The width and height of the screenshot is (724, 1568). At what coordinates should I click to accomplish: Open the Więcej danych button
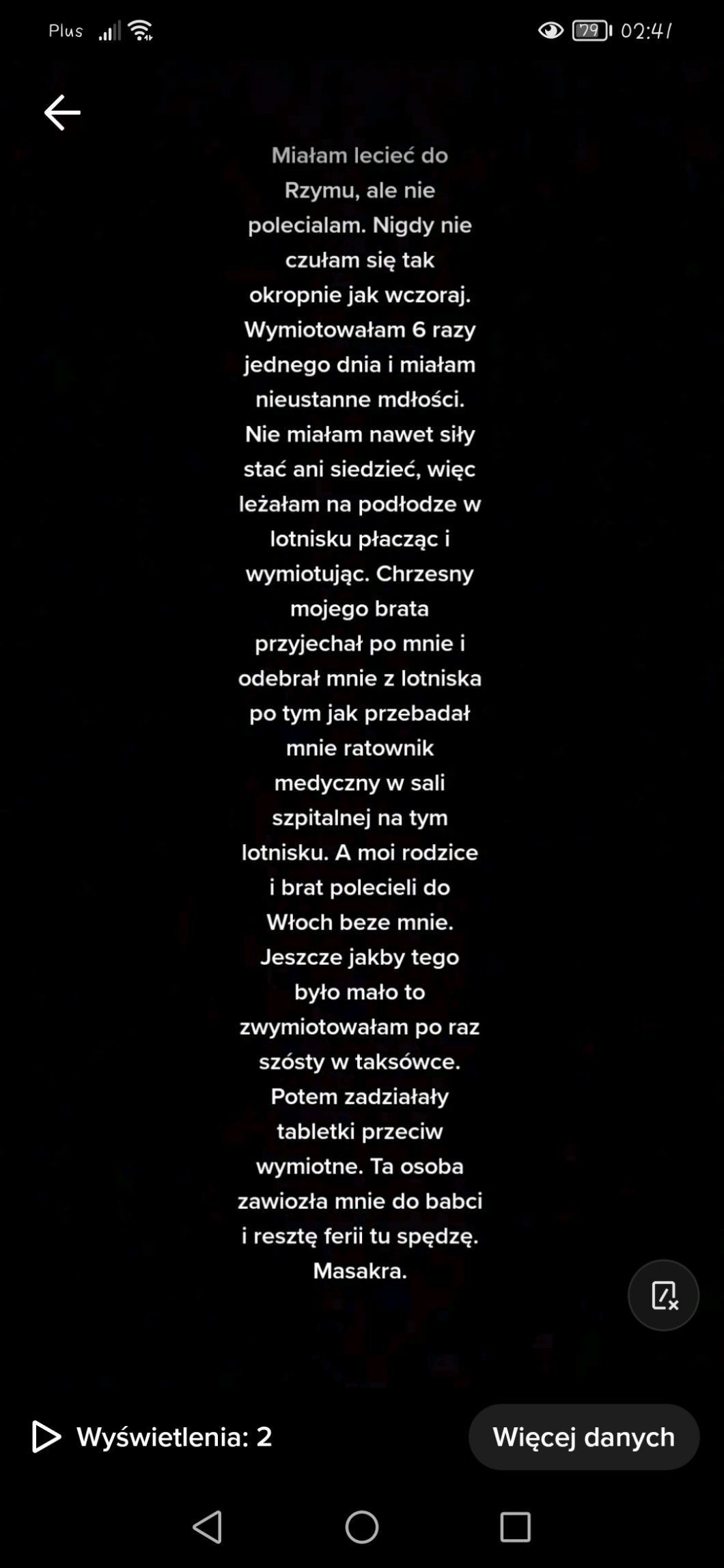pyautogui.click(x=583, y=1437)
